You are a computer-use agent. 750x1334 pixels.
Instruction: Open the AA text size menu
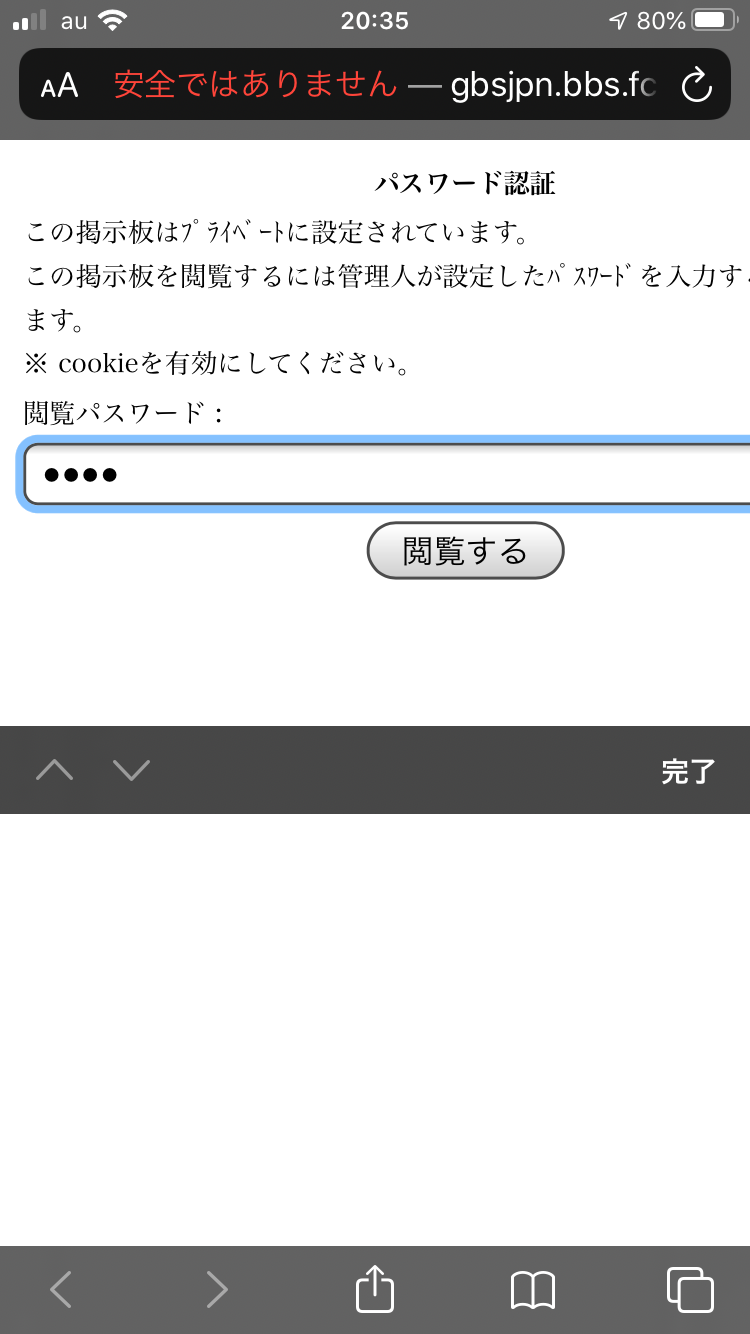pos(60,85)
